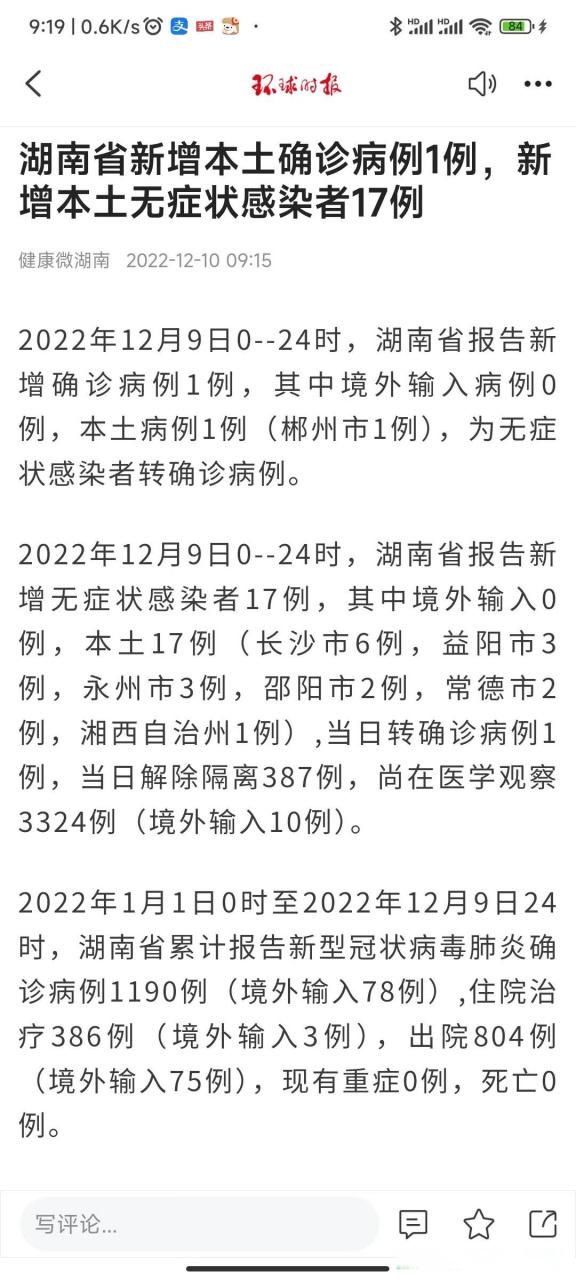Go back using the top-left arrow
The width and height of the screenshot is (576, 1280).
coord(34,84)
